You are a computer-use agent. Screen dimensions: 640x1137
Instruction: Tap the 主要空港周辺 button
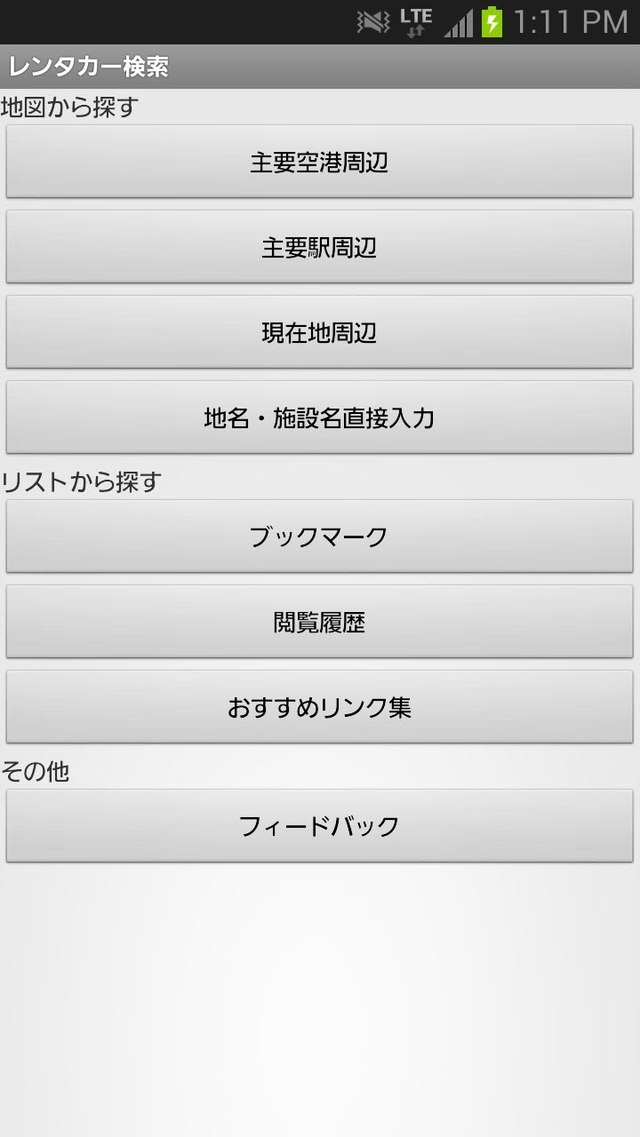(x=319, y=162)
